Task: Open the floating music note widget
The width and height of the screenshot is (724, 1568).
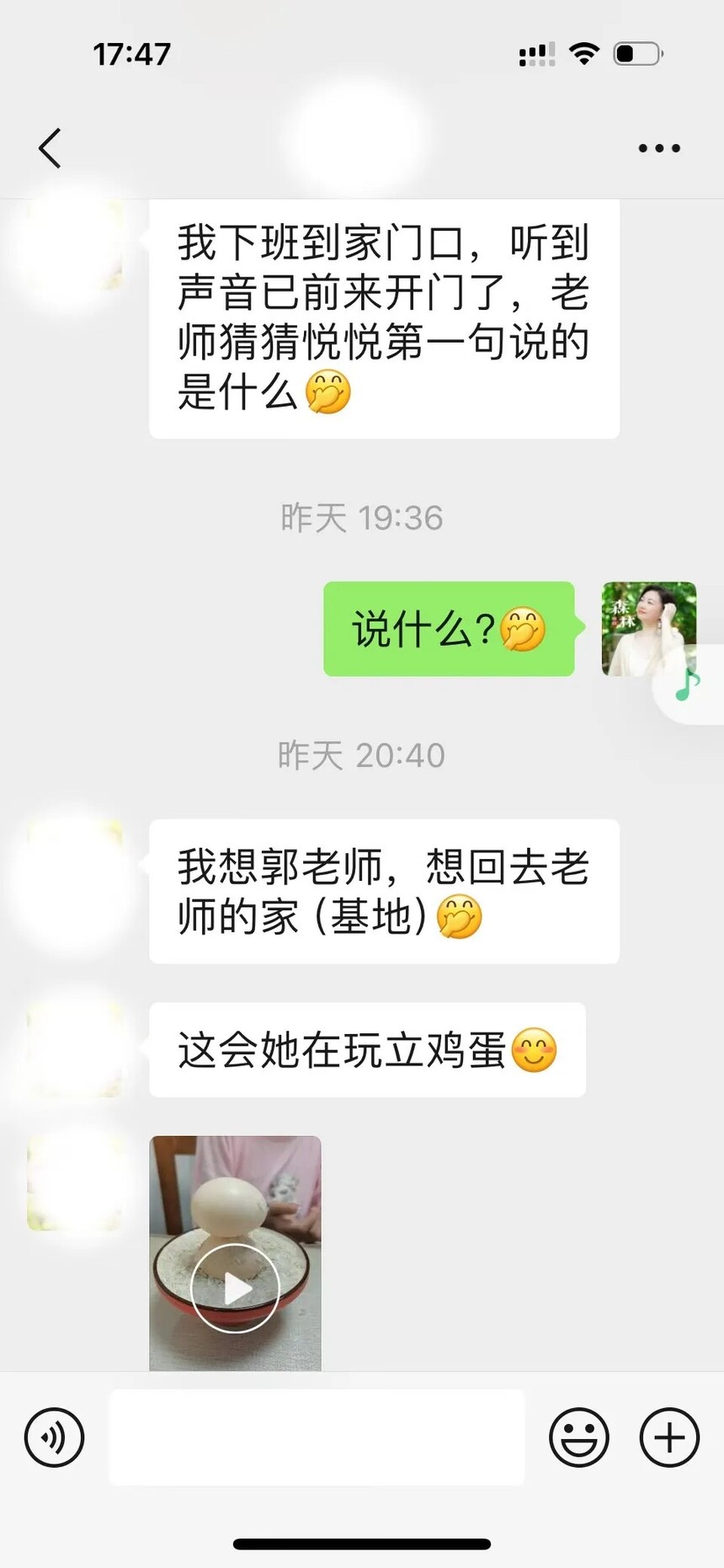Action: pyautogui.click(x=689, y=685)
